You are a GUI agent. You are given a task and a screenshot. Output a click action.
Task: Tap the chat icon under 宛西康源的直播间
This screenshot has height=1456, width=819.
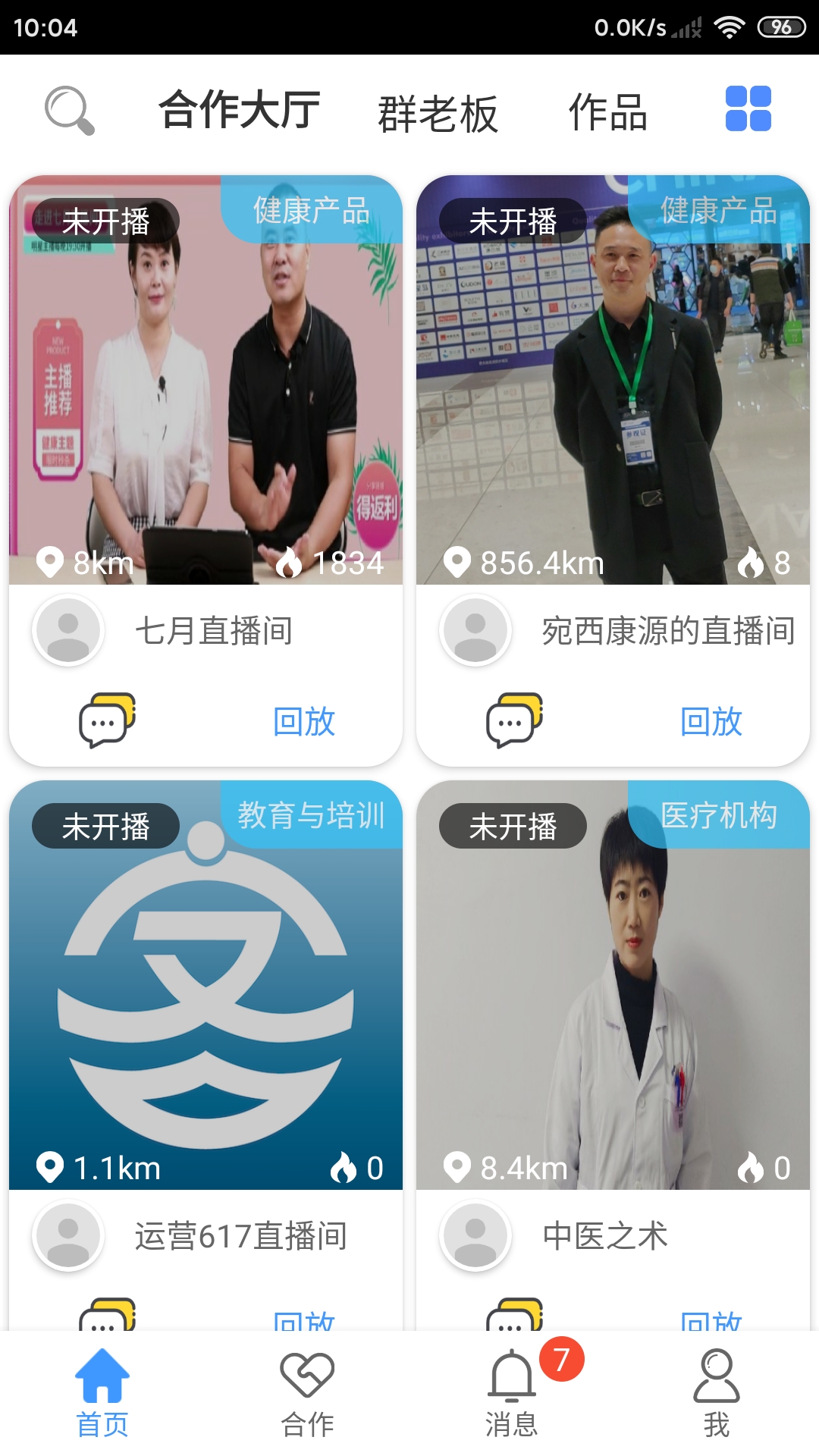click(x=514, y=720)
